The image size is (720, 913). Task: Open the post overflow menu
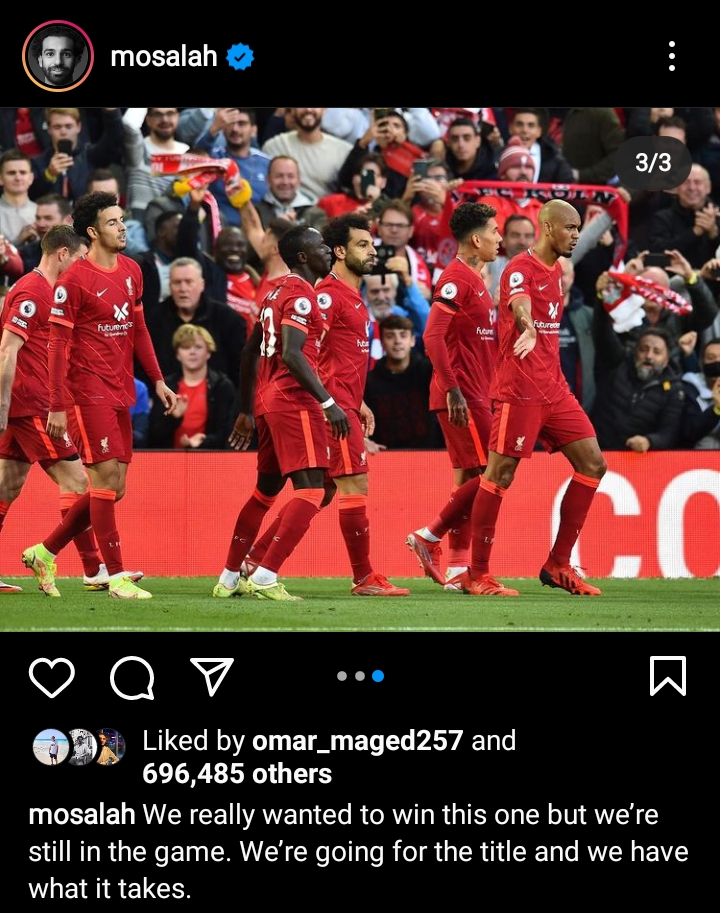point(672,56)
